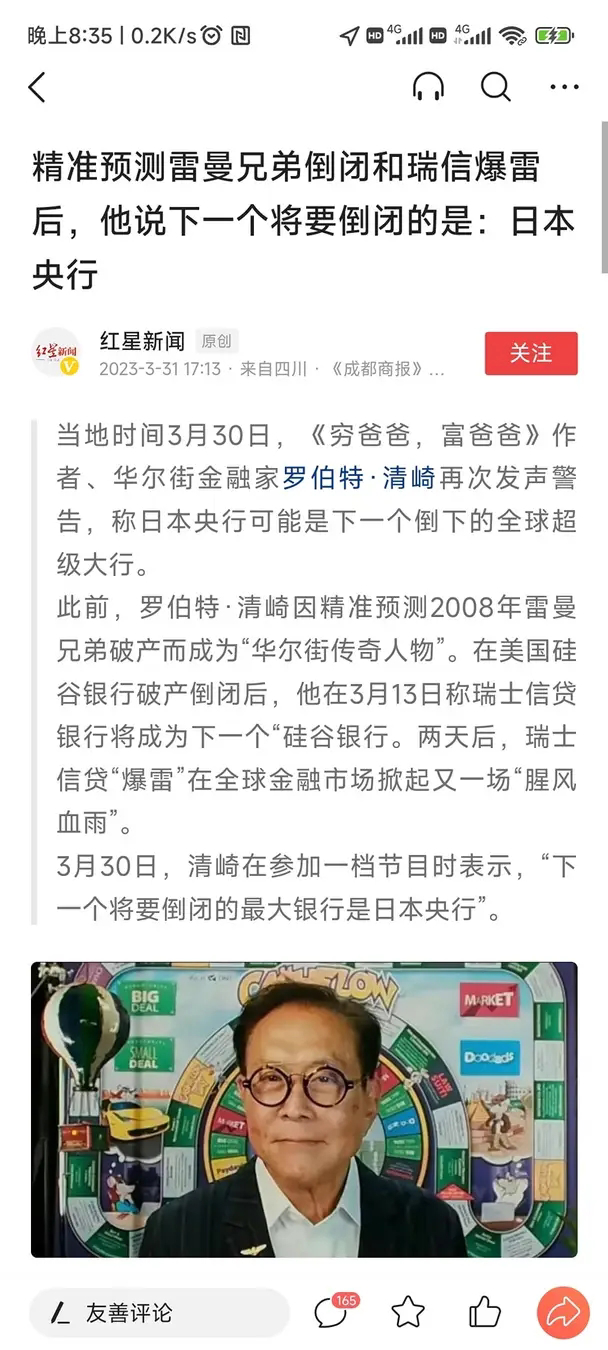Tap the headphone listen icon
The image size is (608, 1350).
tap(428, 88)
